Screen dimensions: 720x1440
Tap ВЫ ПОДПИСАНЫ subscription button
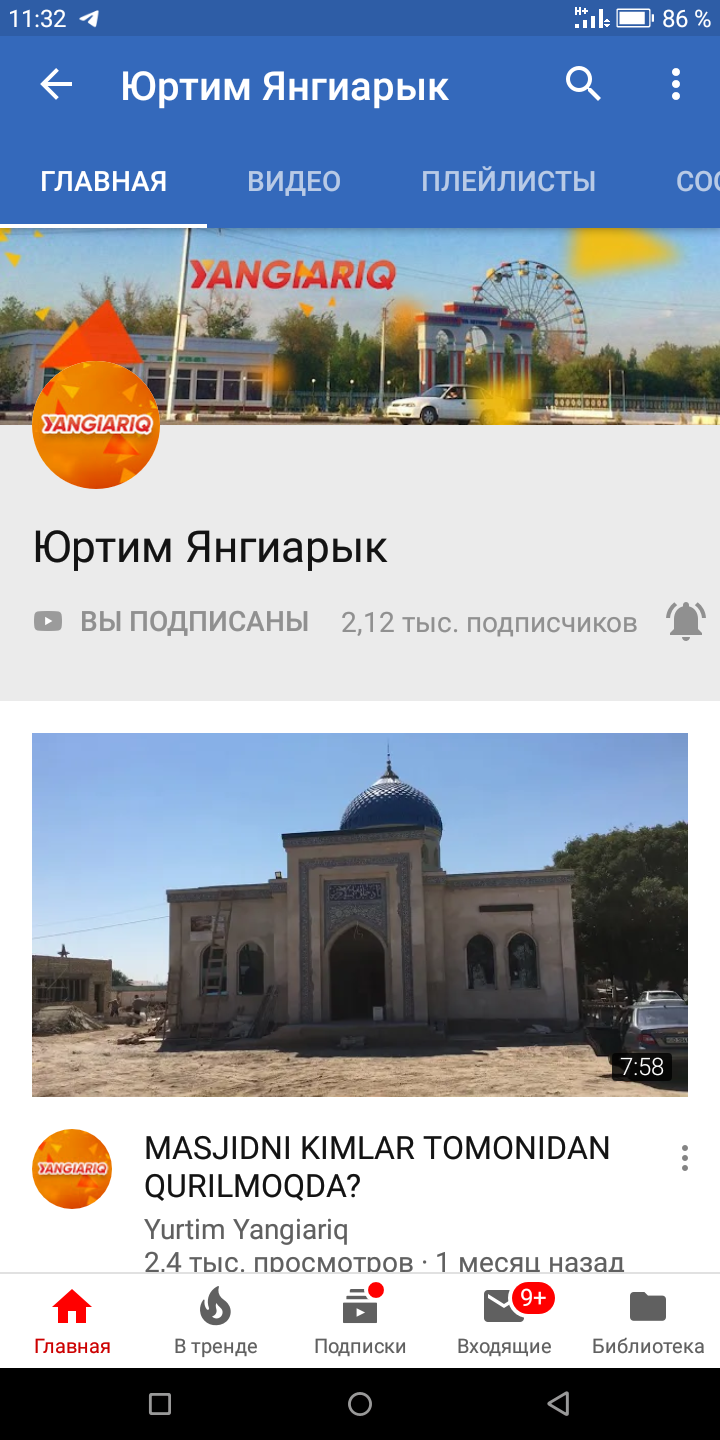coord(172,622)
